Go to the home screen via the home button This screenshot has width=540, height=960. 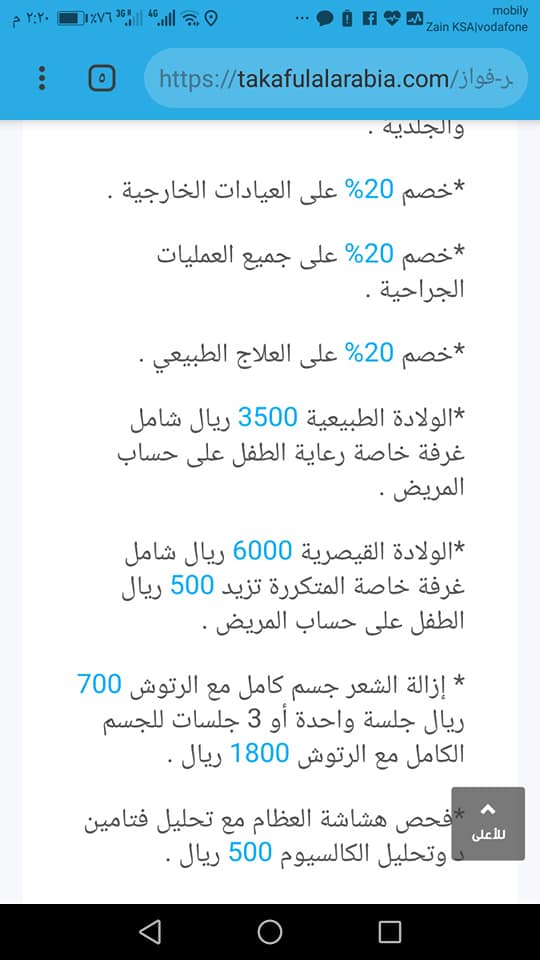coord(270,932)
